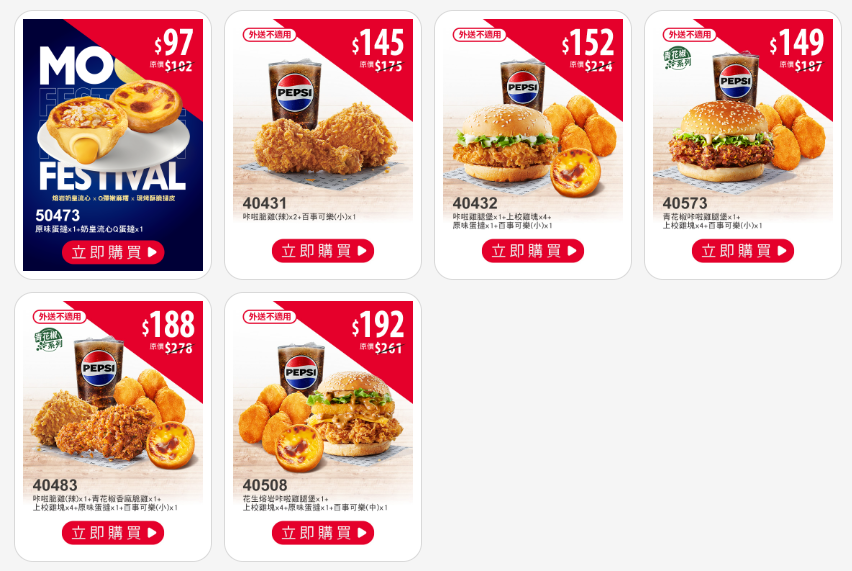Screen dimensions: 852x571
Task: Tap 立即購買 for coupon 40483
Action: [x=112, y=533]
